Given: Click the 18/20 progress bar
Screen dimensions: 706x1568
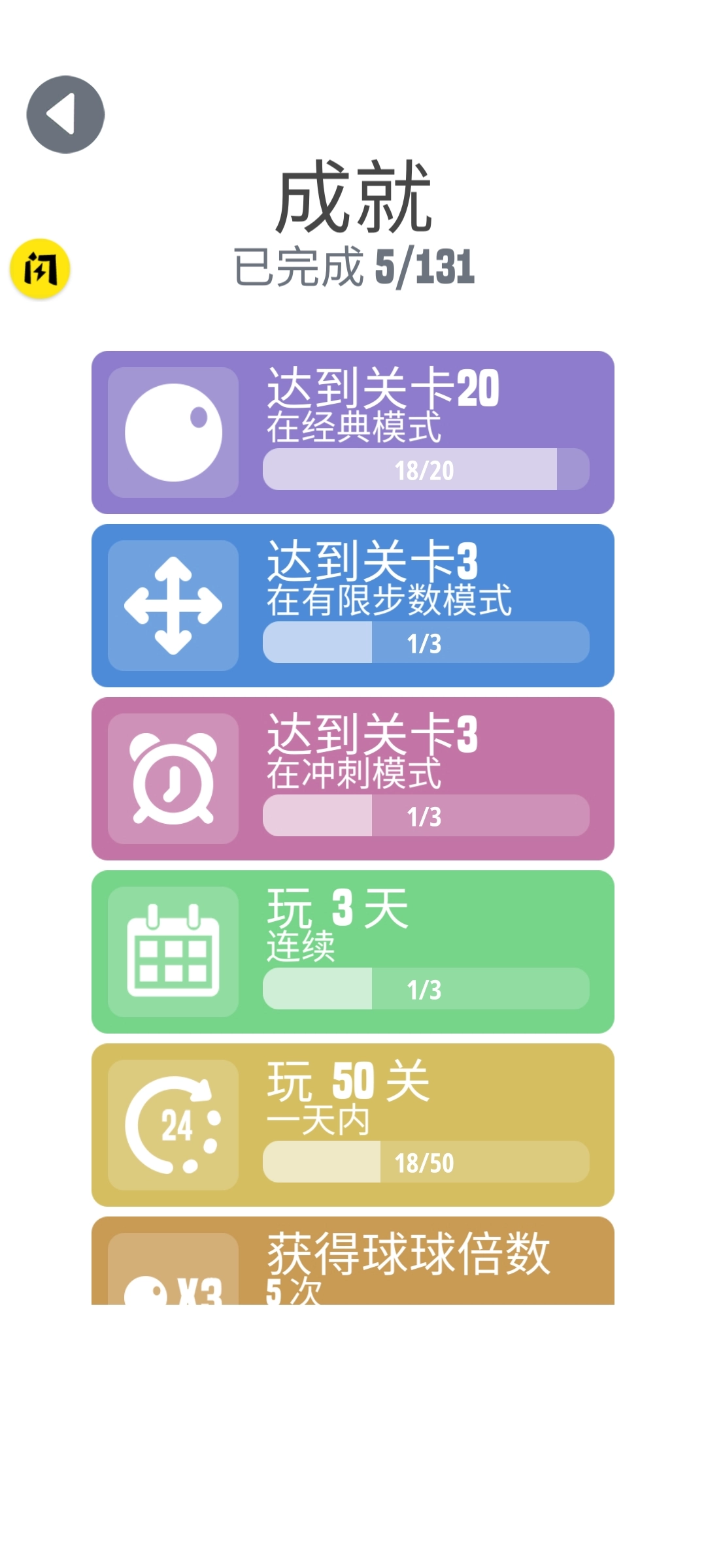Looking at the screenshot, I should coord(426,469).
